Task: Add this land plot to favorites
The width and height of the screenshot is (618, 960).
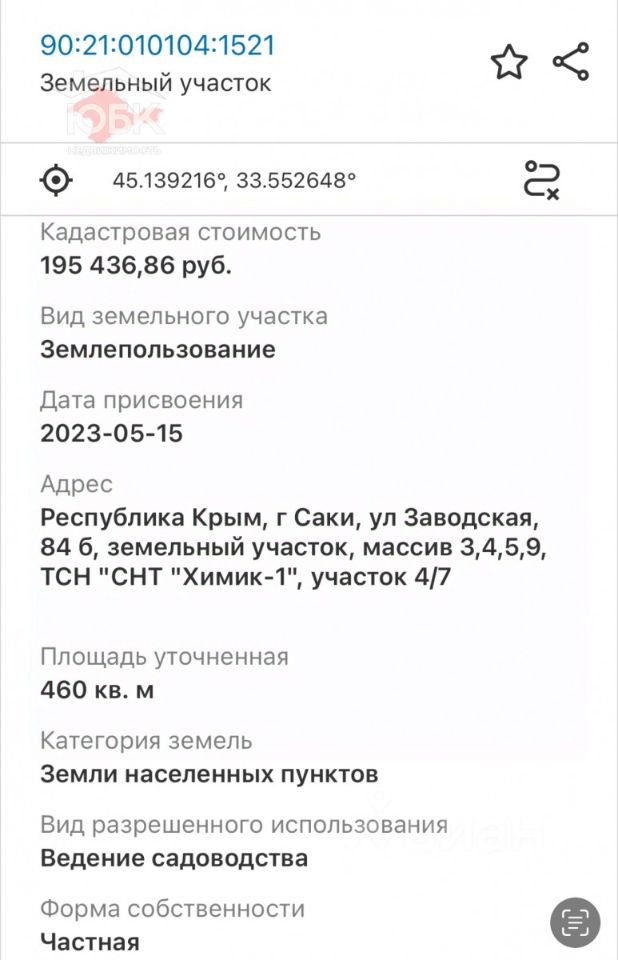Action: point(508,62)
